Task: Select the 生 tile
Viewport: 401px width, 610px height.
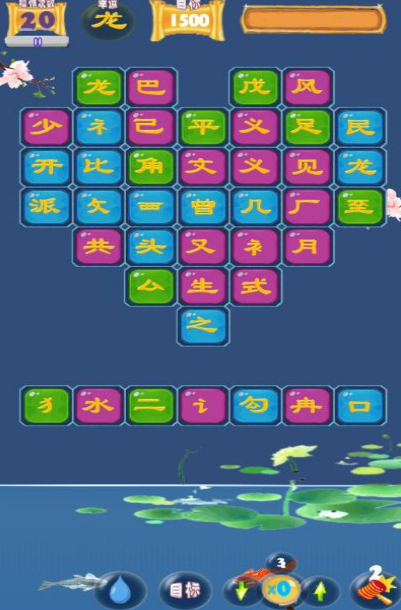Action: tap(203, 286)
